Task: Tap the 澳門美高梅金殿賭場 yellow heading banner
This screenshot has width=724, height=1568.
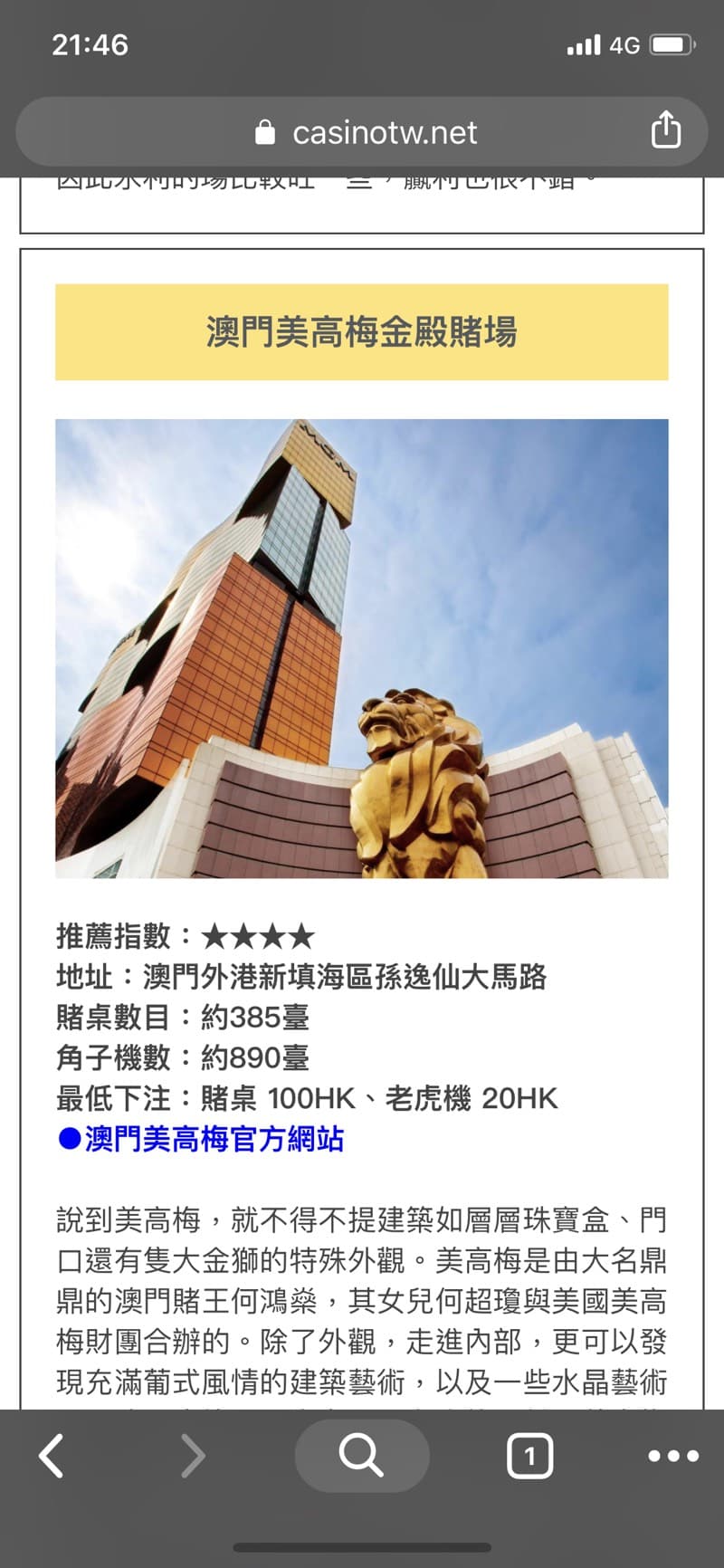Action: coord(361,332)
